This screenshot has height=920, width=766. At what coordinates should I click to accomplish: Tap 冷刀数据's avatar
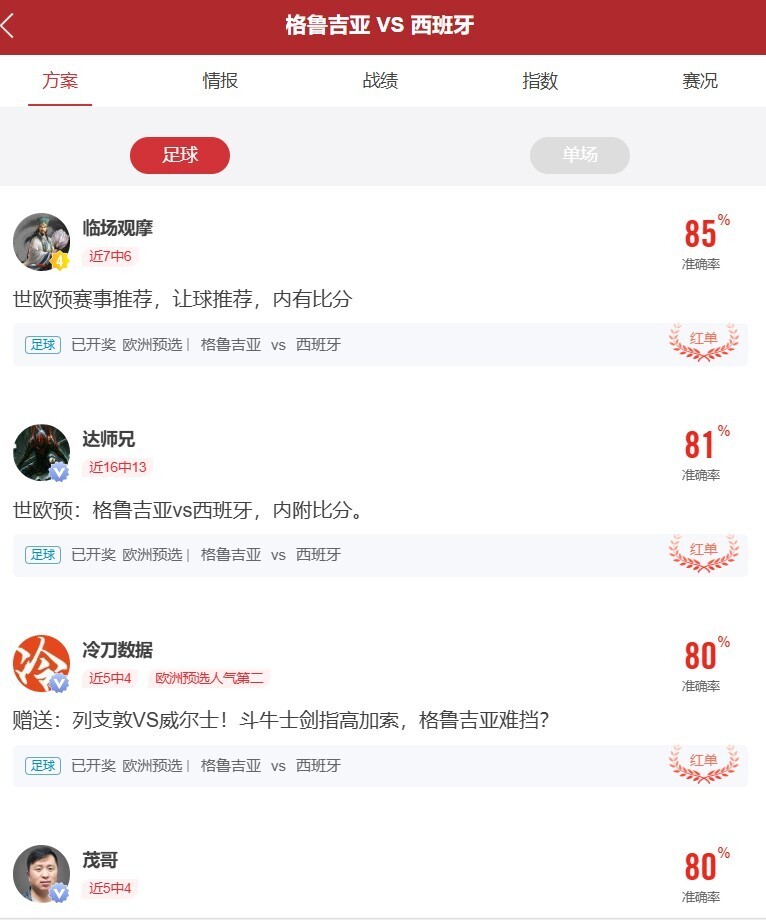coord(41,663)
